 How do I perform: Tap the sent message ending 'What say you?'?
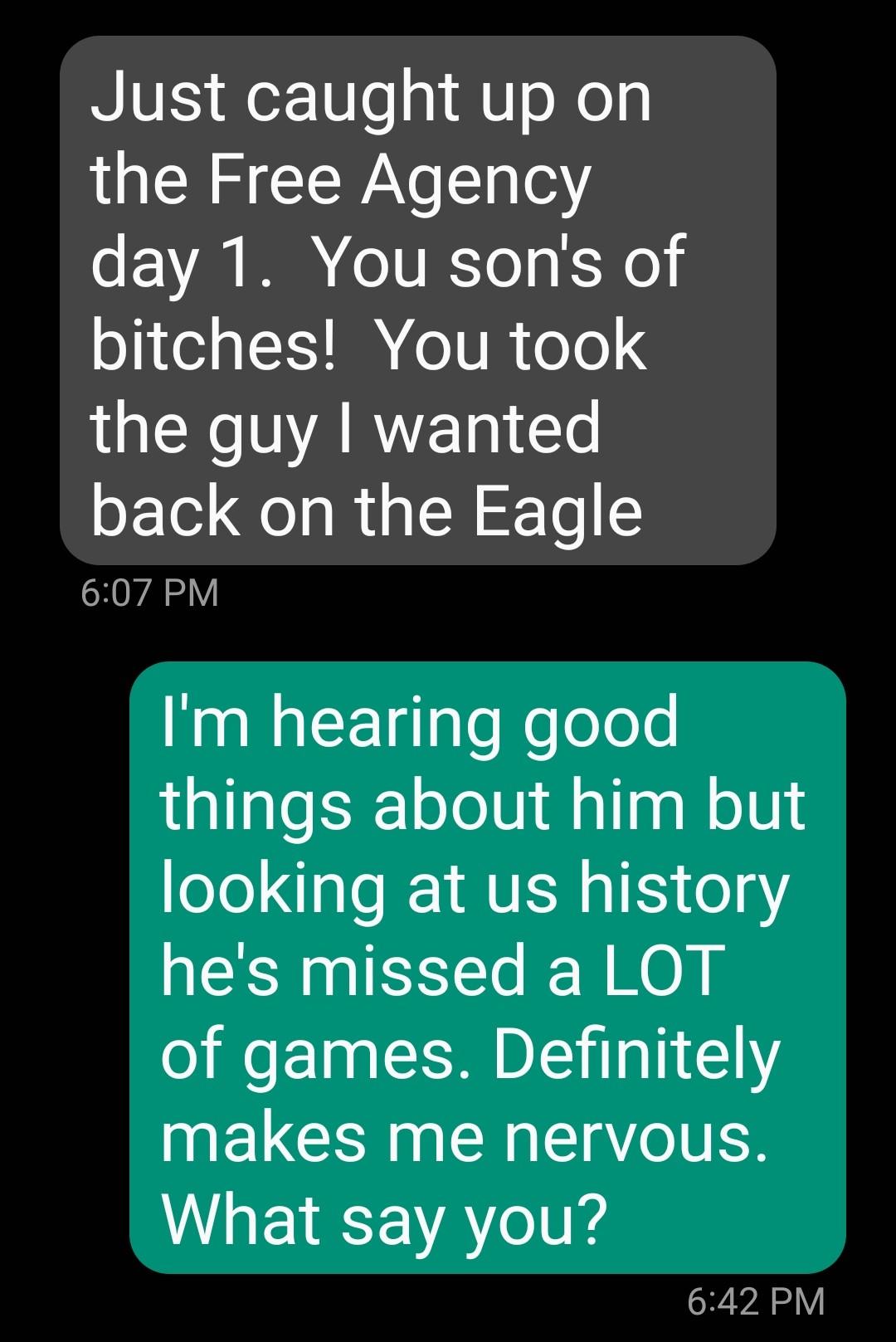pos(487,967)
